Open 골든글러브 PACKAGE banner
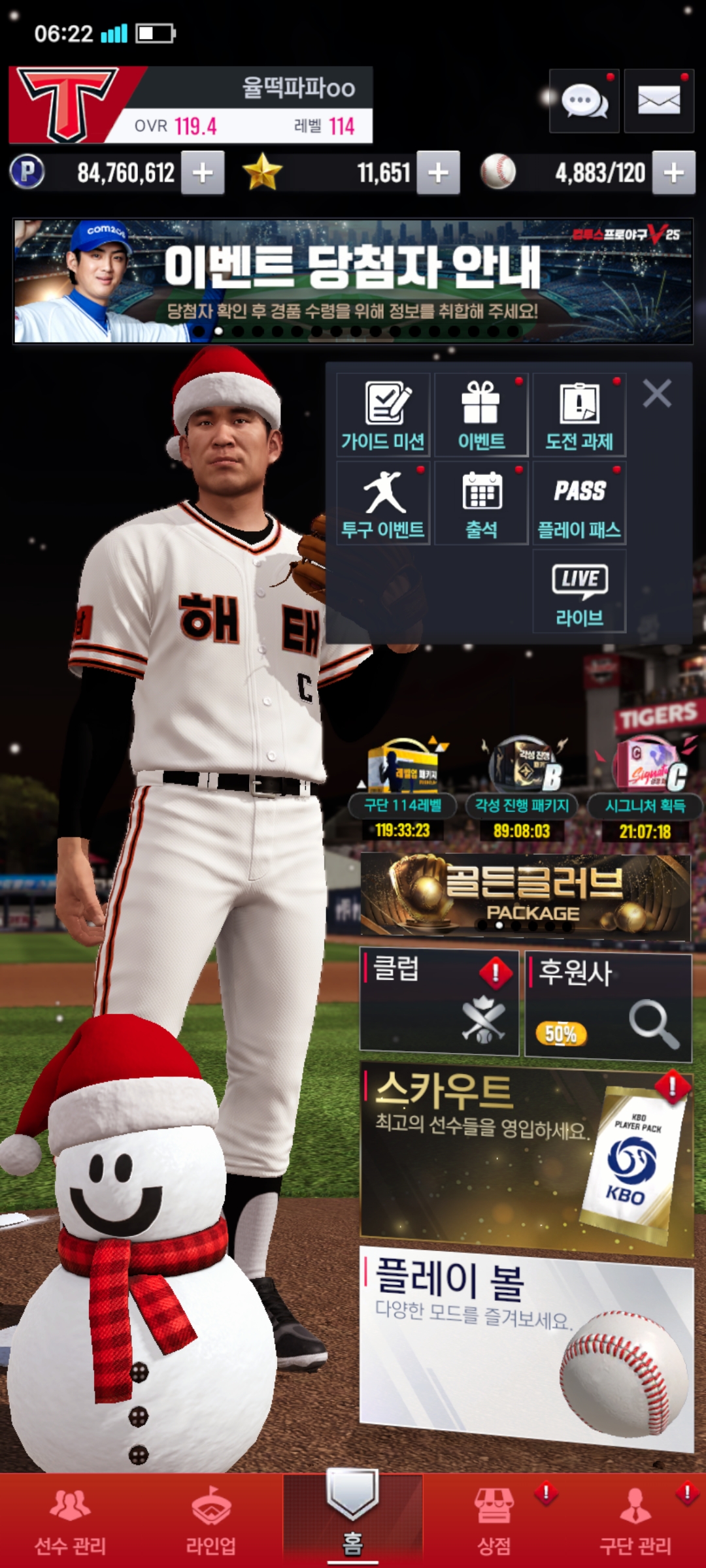 (x=525, y=895)
